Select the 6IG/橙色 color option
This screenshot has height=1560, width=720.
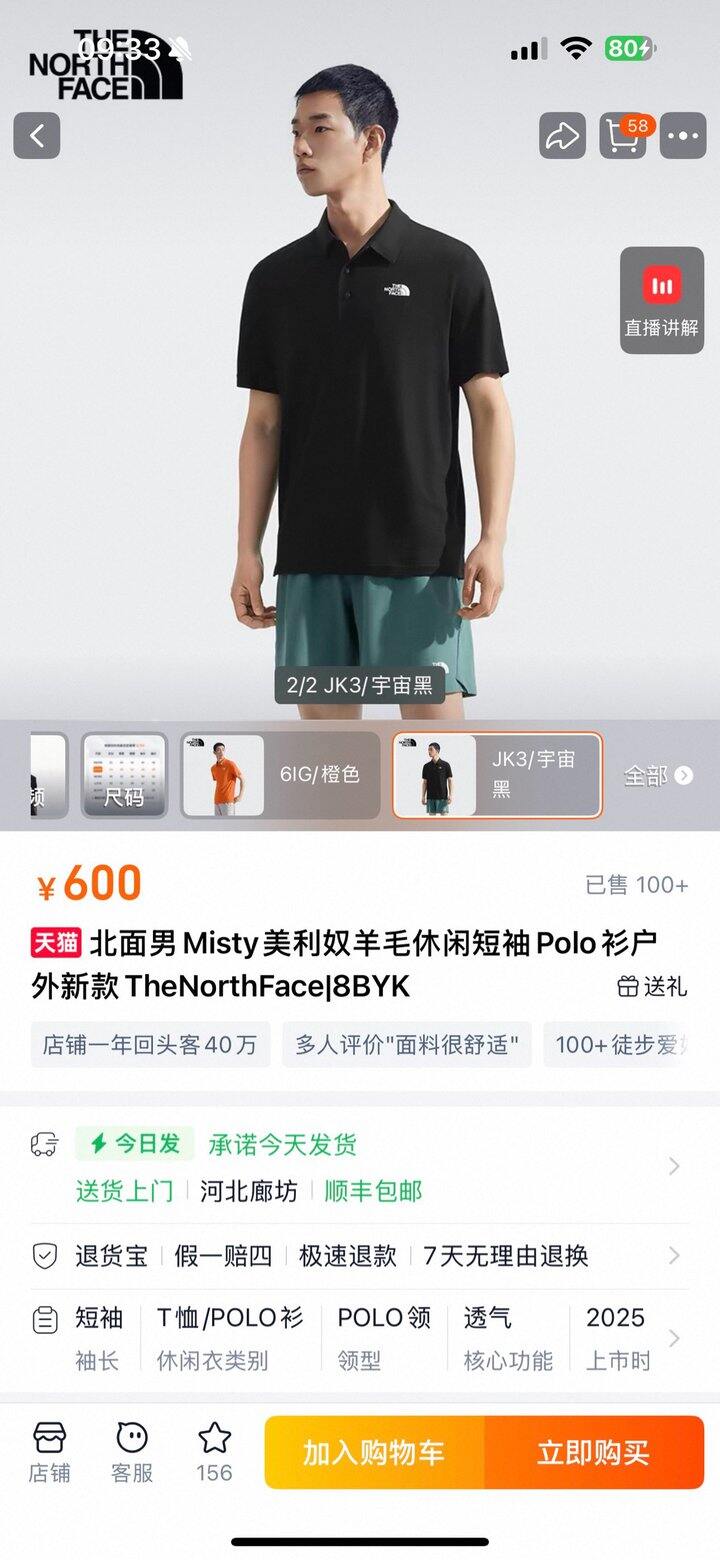280,776
